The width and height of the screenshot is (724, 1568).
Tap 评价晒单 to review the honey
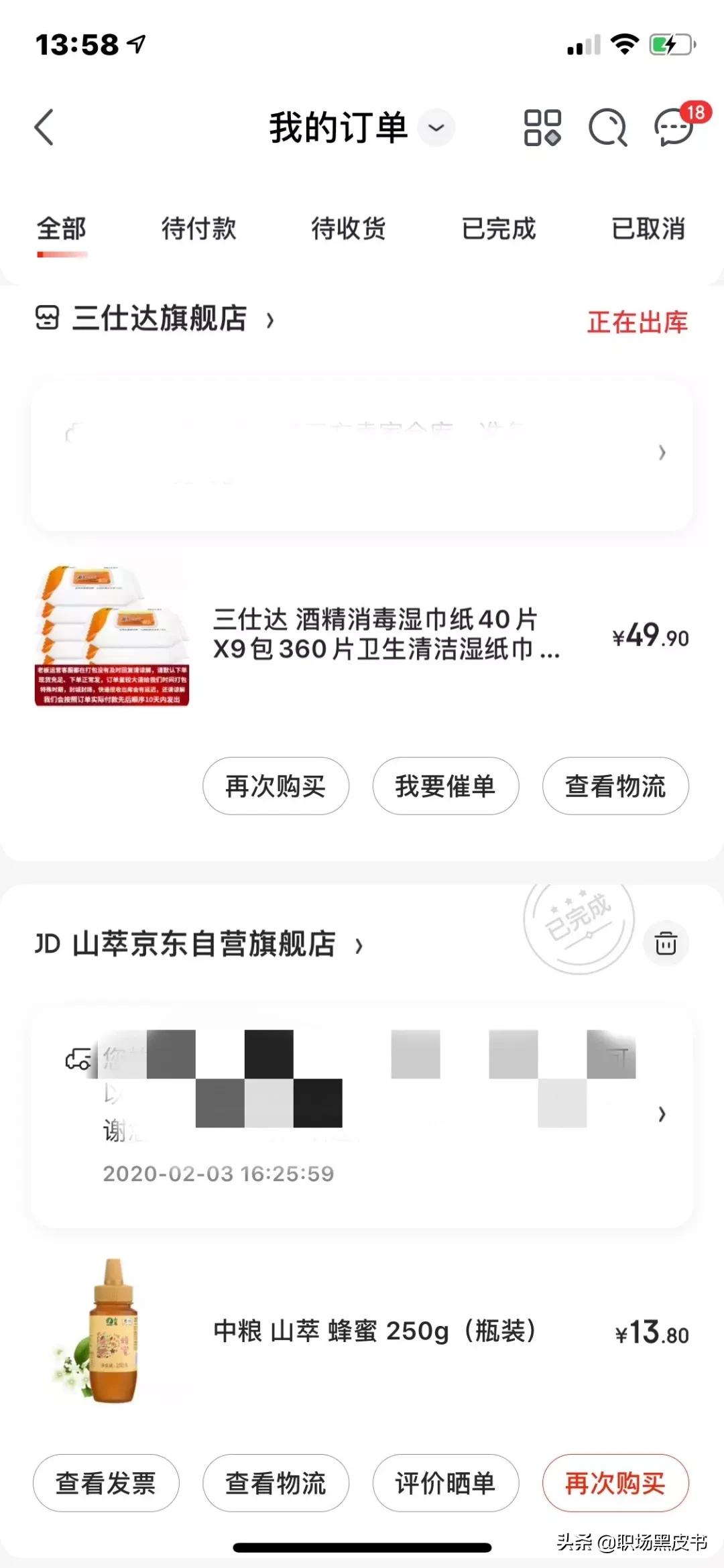click(445, 1483)
